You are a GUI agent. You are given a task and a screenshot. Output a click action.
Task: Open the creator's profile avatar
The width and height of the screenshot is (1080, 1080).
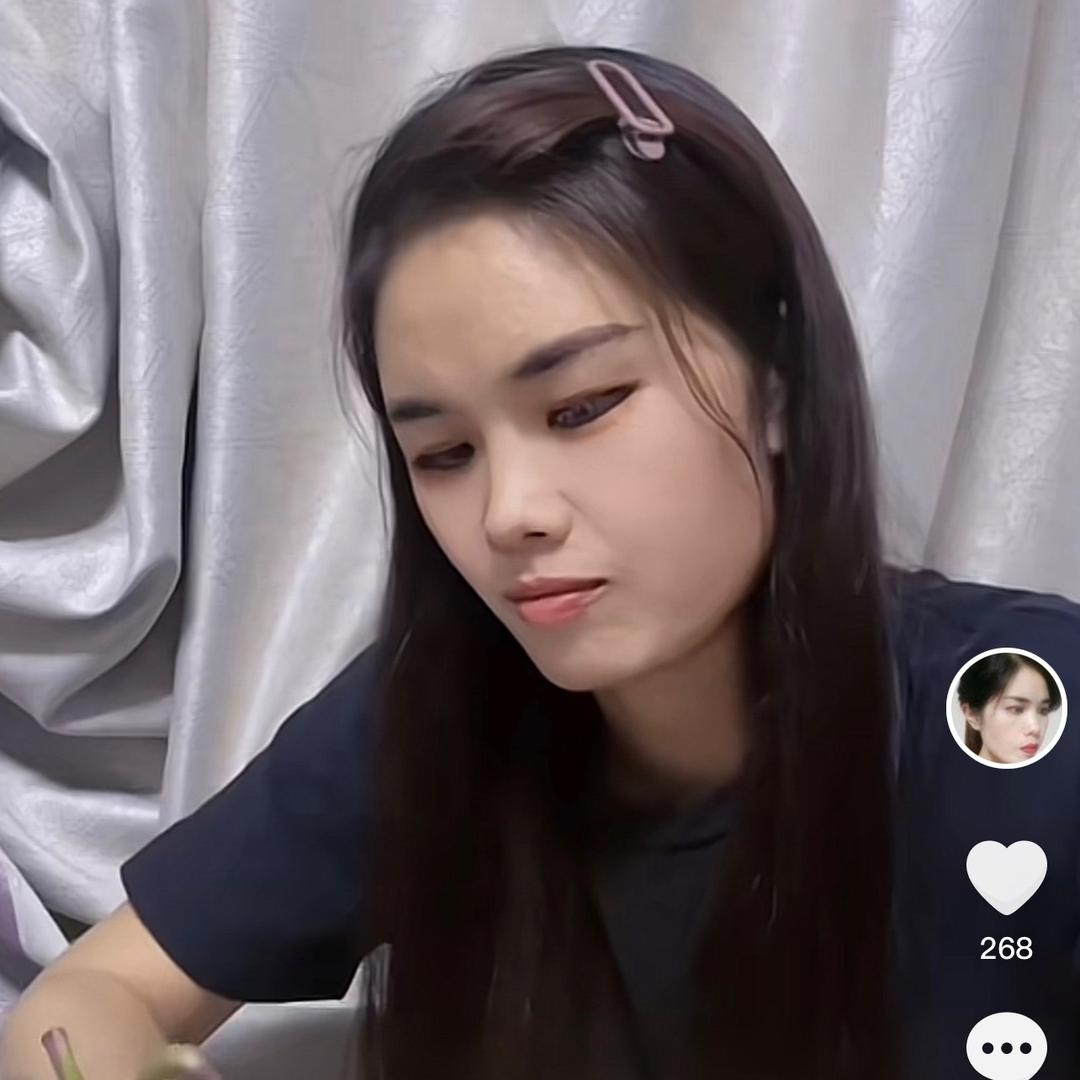[x=1006, y=708]
